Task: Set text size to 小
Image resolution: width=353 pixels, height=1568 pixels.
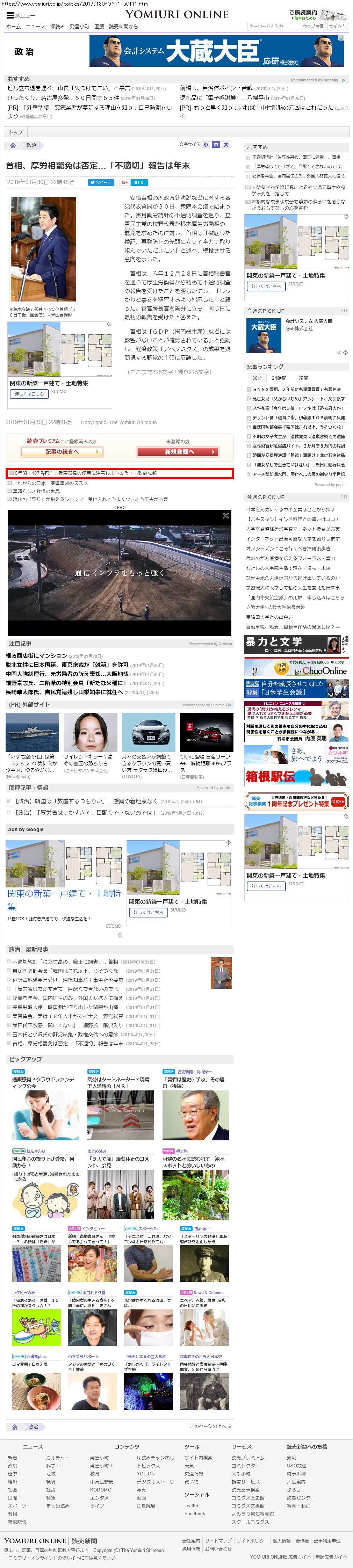Action: click(x=206, y=145)
